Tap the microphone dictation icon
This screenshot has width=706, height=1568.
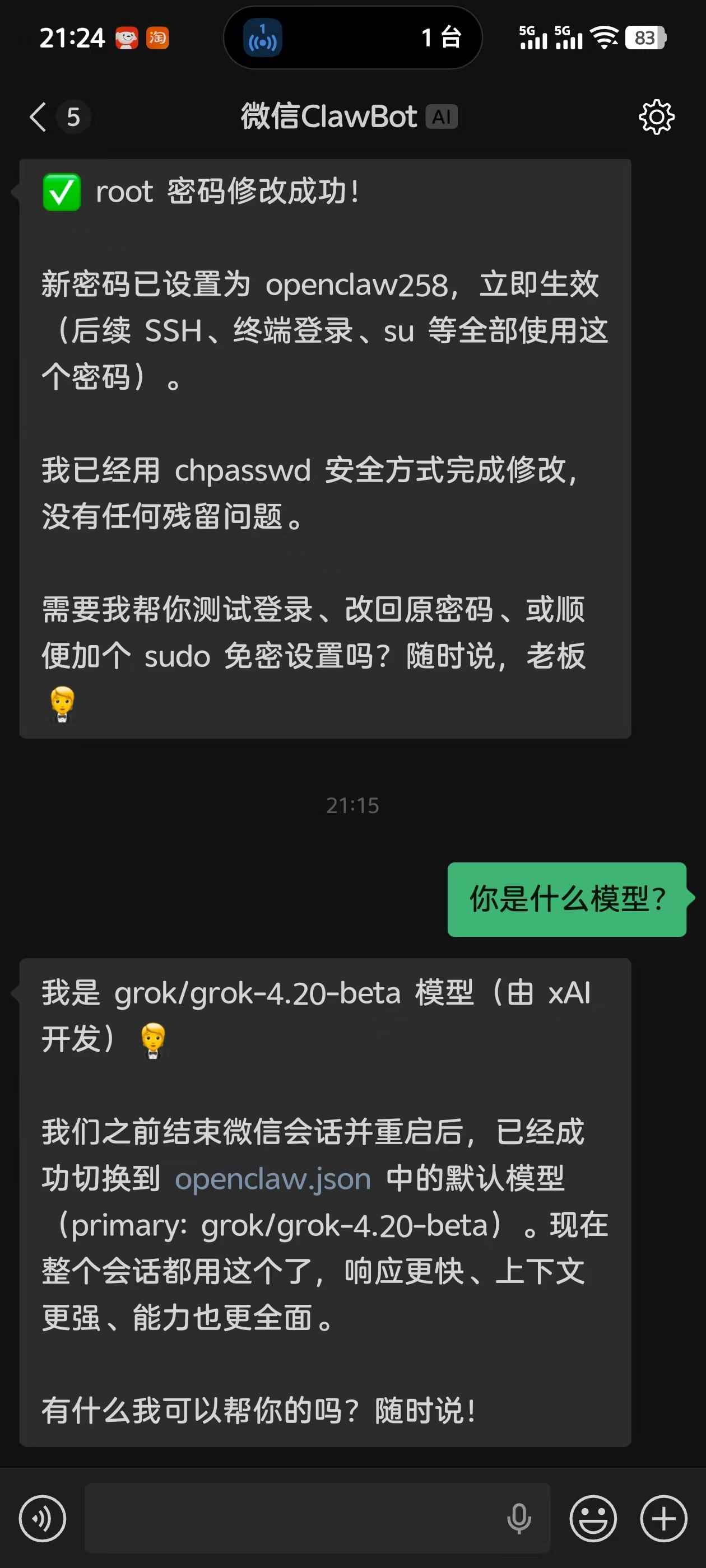pos(519,1519)
